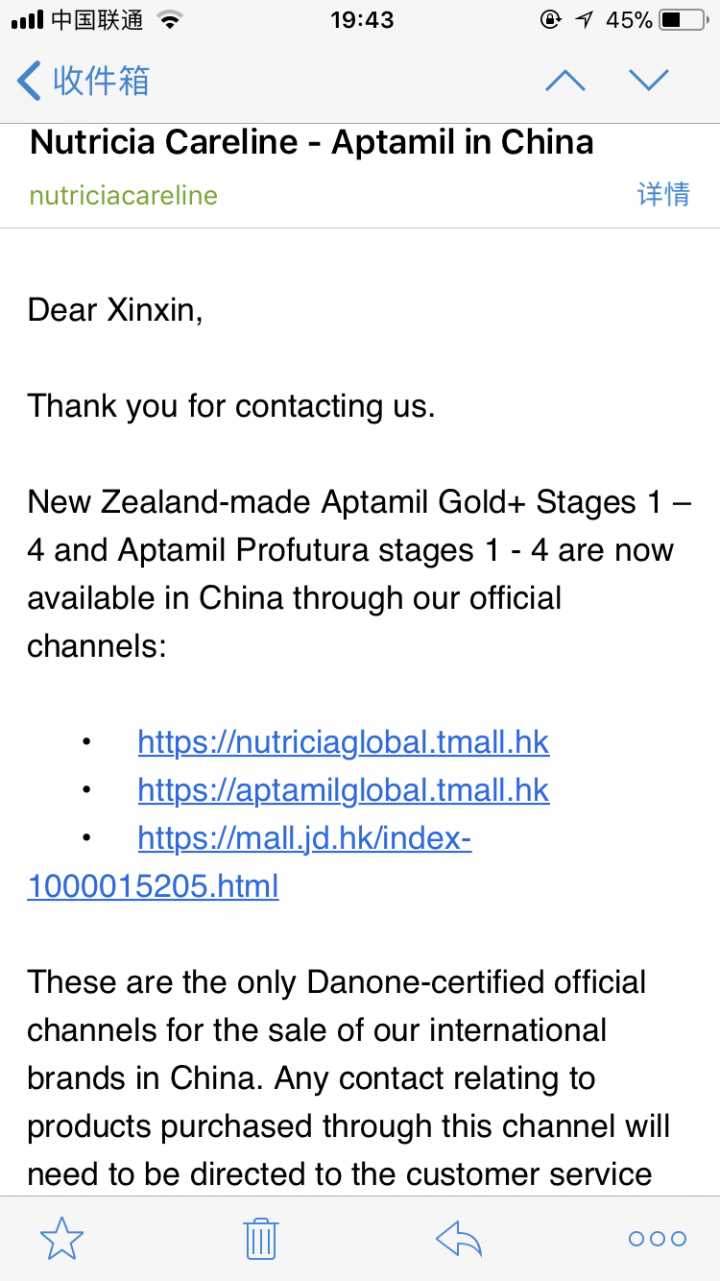This screenshot has width=720, height=1281.
Task: Open the mall.jd.hk index link
Action: coord(304,838)
